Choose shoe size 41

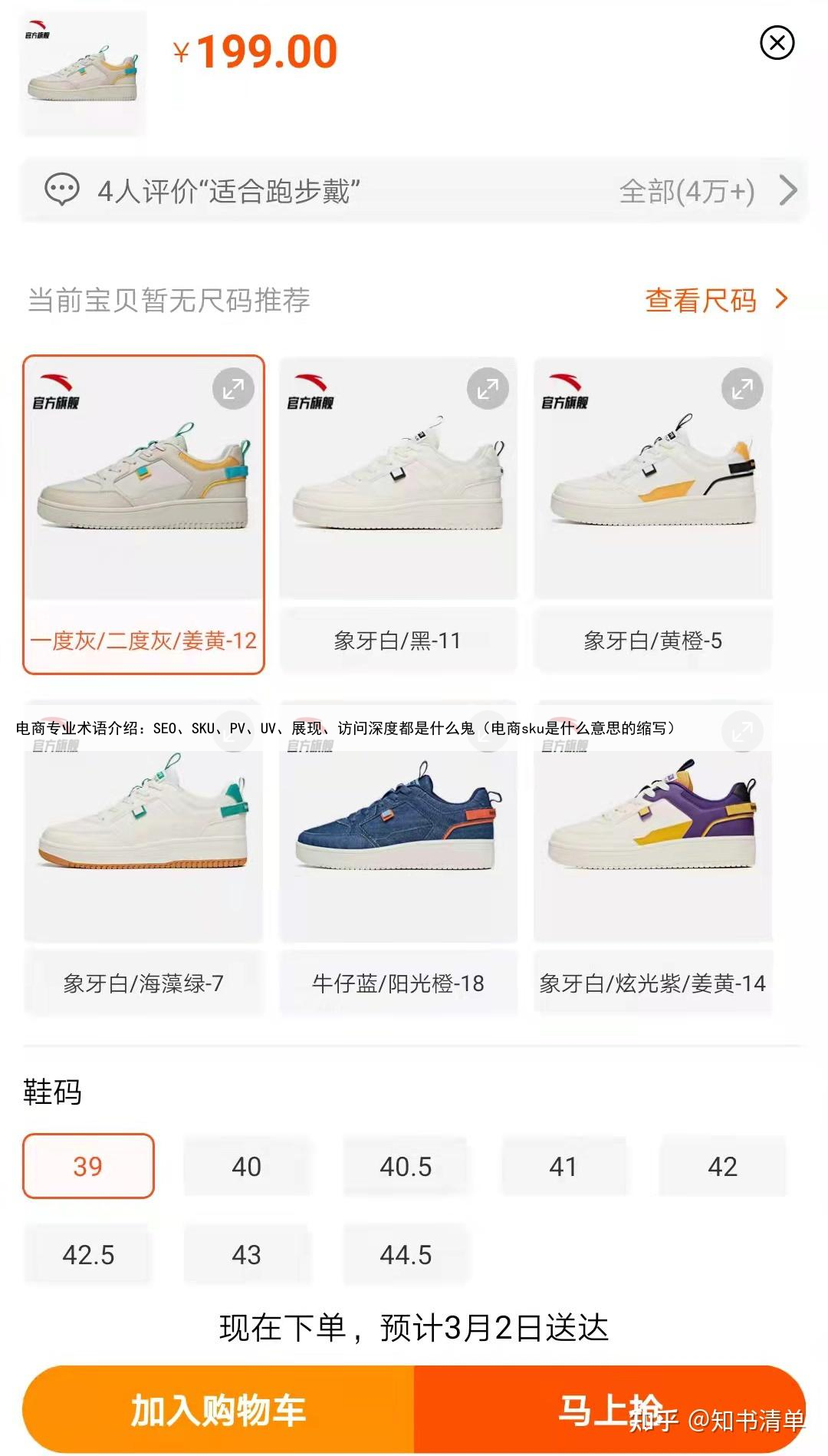click(563, 1167)
